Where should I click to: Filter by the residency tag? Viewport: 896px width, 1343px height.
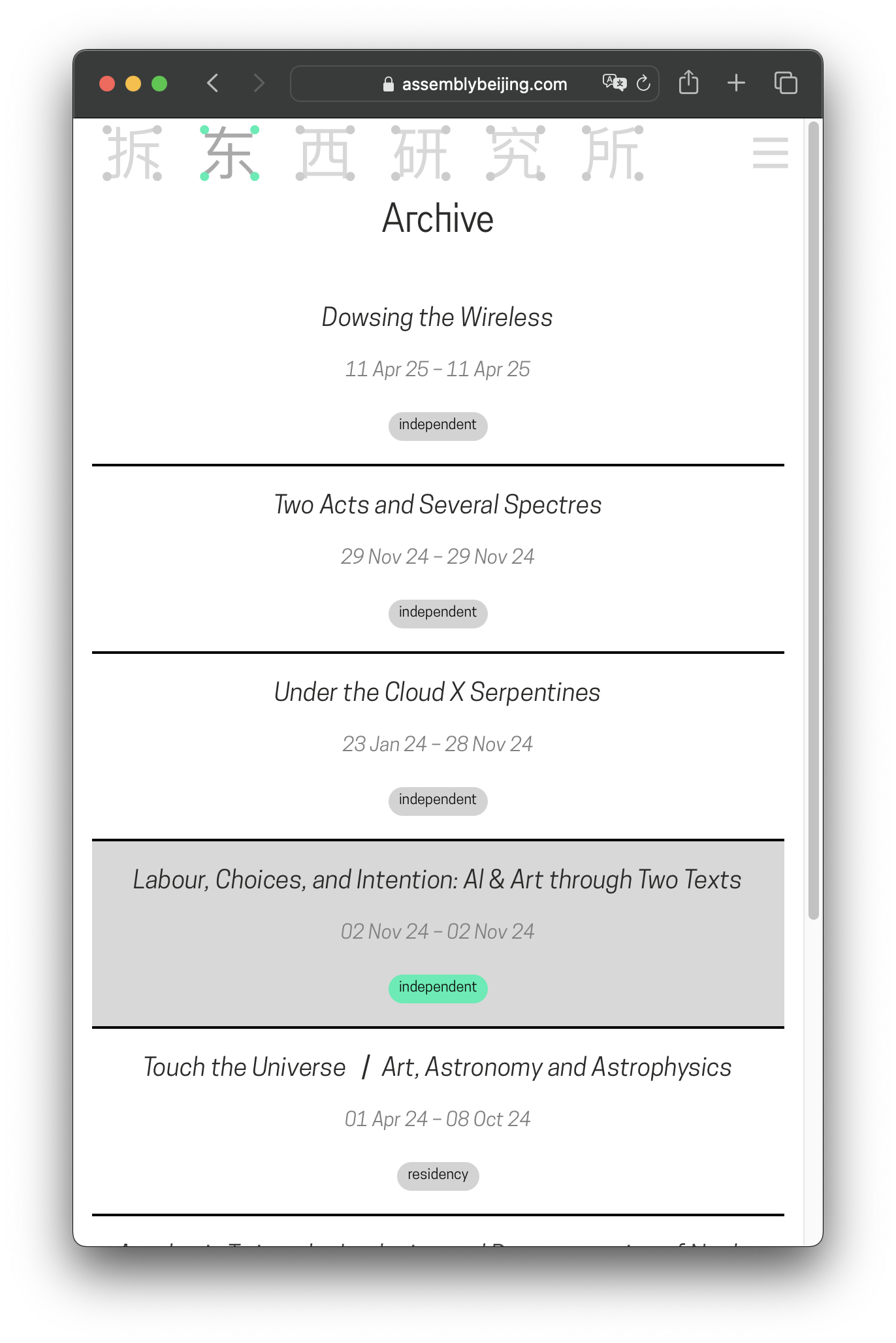click(x=438, y=1176)
